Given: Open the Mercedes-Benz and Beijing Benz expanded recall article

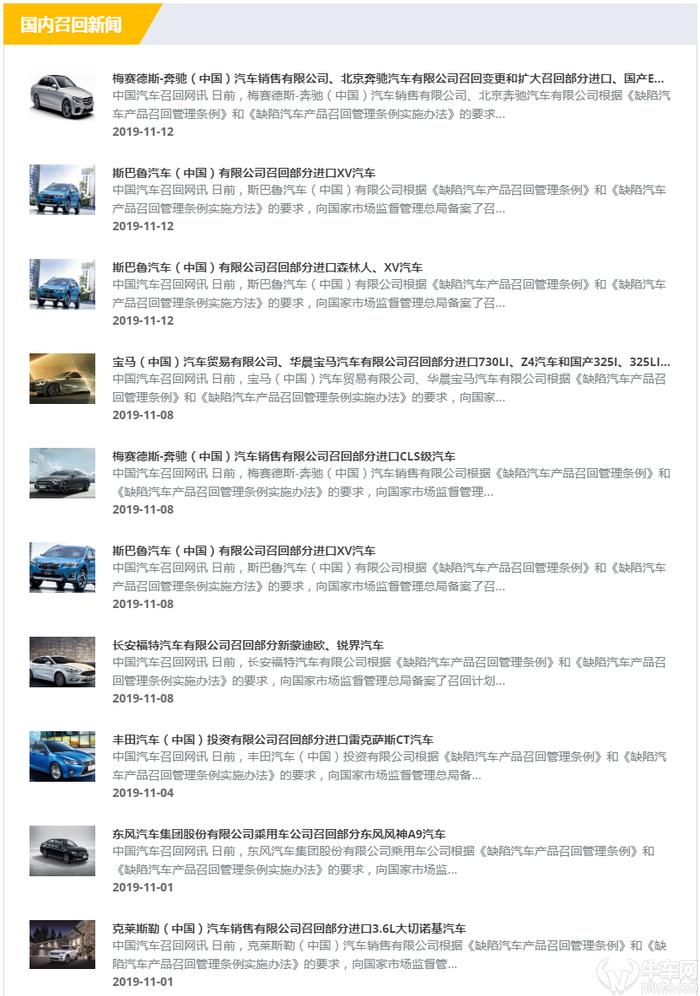Looking at the screenshot, I should 388,78.
